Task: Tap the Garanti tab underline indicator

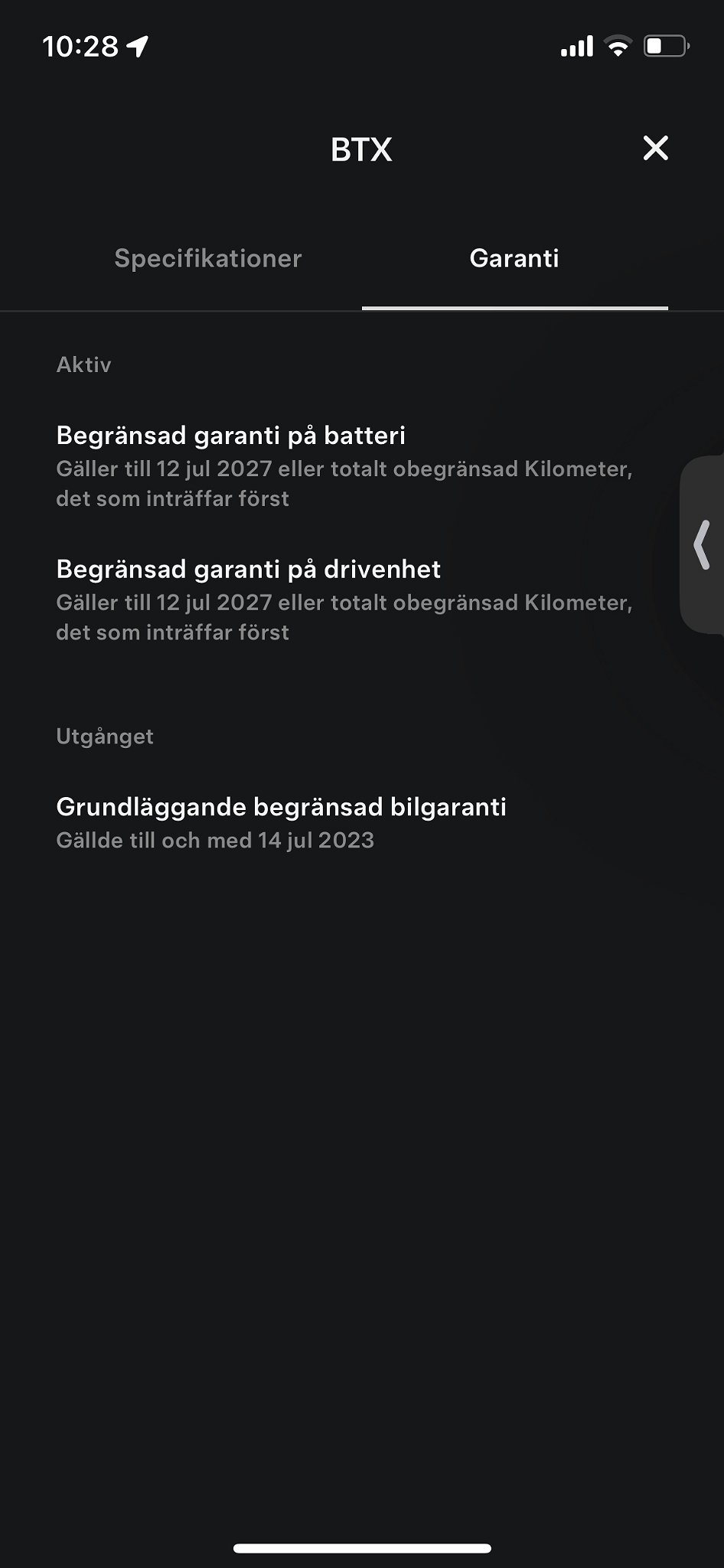Action: pos(514,308)
